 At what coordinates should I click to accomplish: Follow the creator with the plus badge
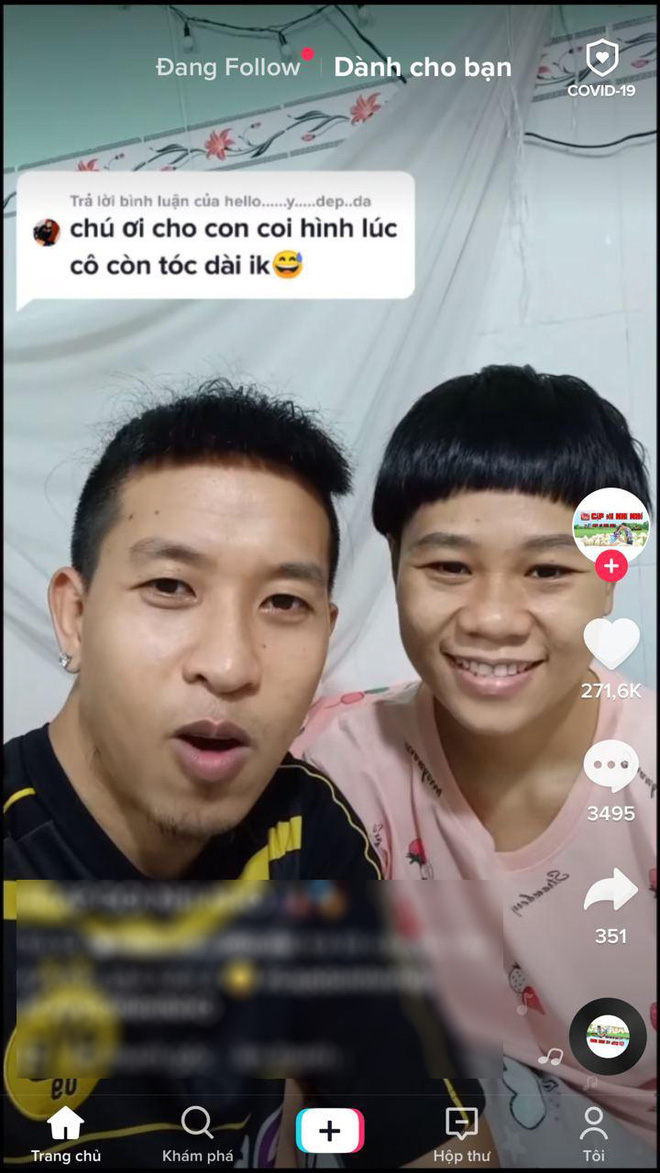tap(611, 567)
